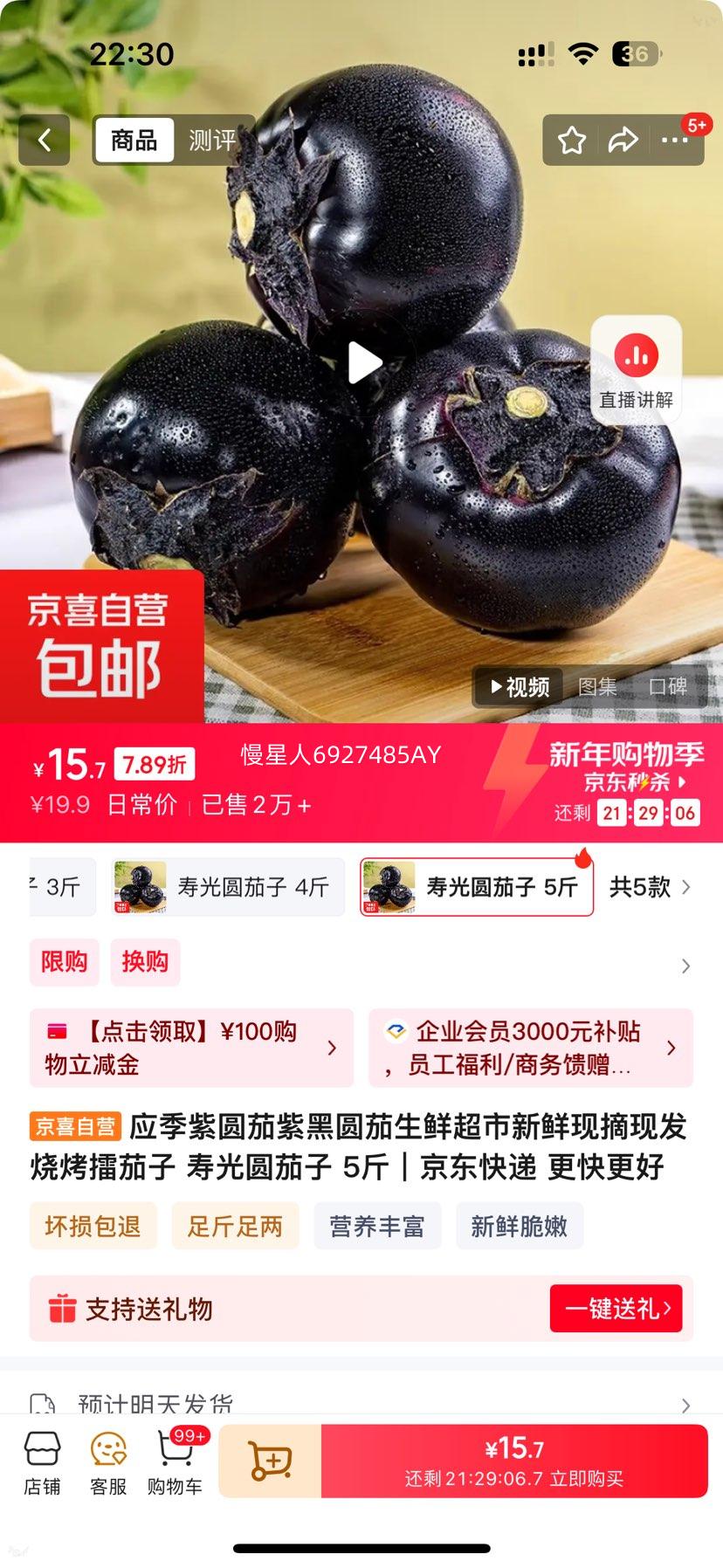This screenshot has height=1568, width=723.
Task: Switch to the 图集 gallery tab
Action: [x=597, y=687]
